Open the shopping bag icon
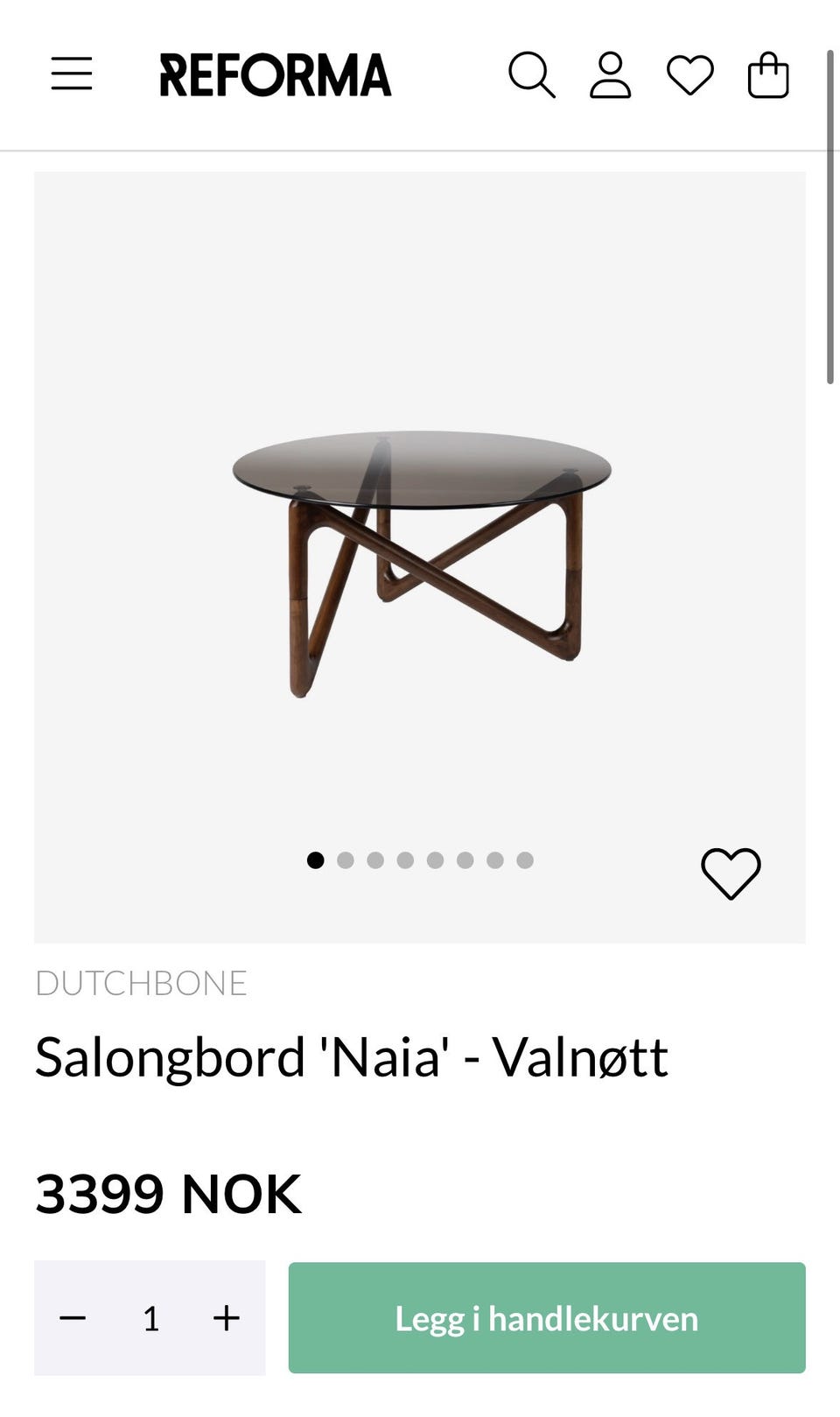Viewport: 840px width, 1417px height. click(x=767, y=77)
